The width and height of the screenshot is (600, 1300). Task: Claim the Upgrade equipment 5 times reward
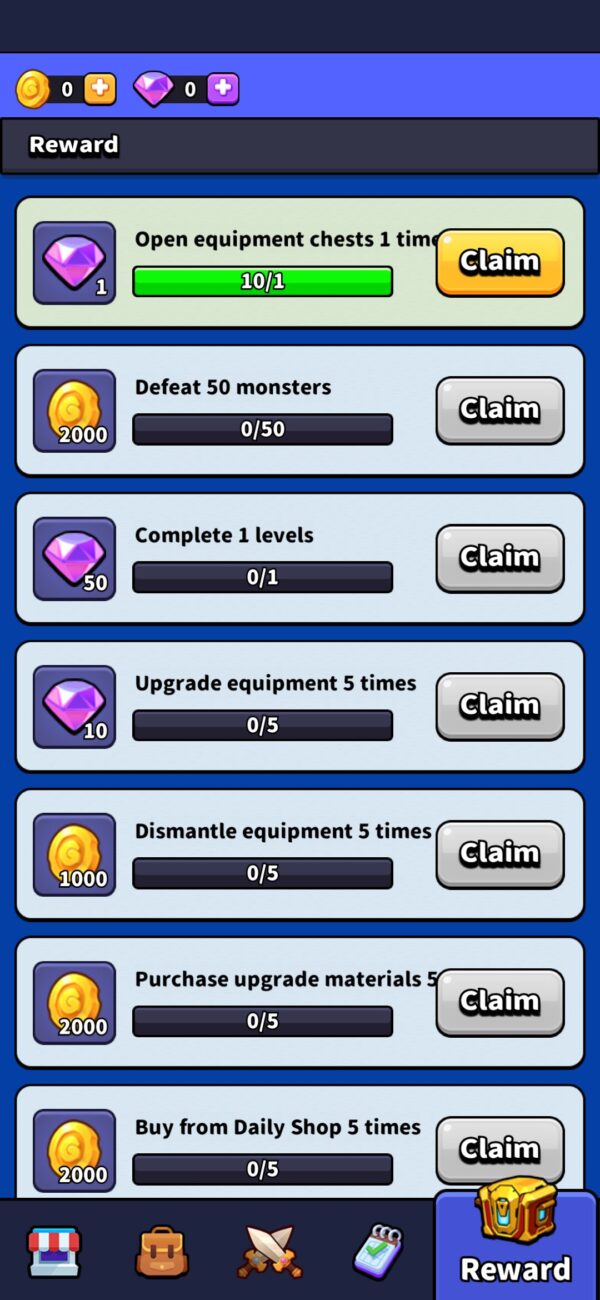499,706
